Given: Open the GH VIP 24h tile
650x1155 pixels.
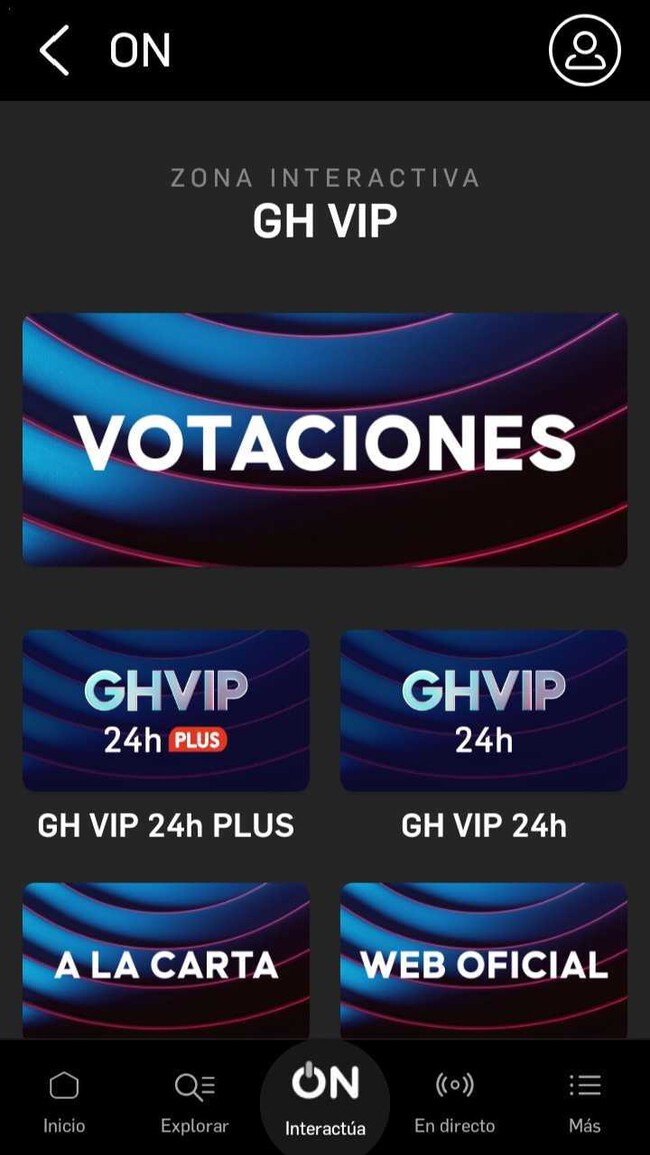Looking at the screenshot, I should (x=484, y=711).
